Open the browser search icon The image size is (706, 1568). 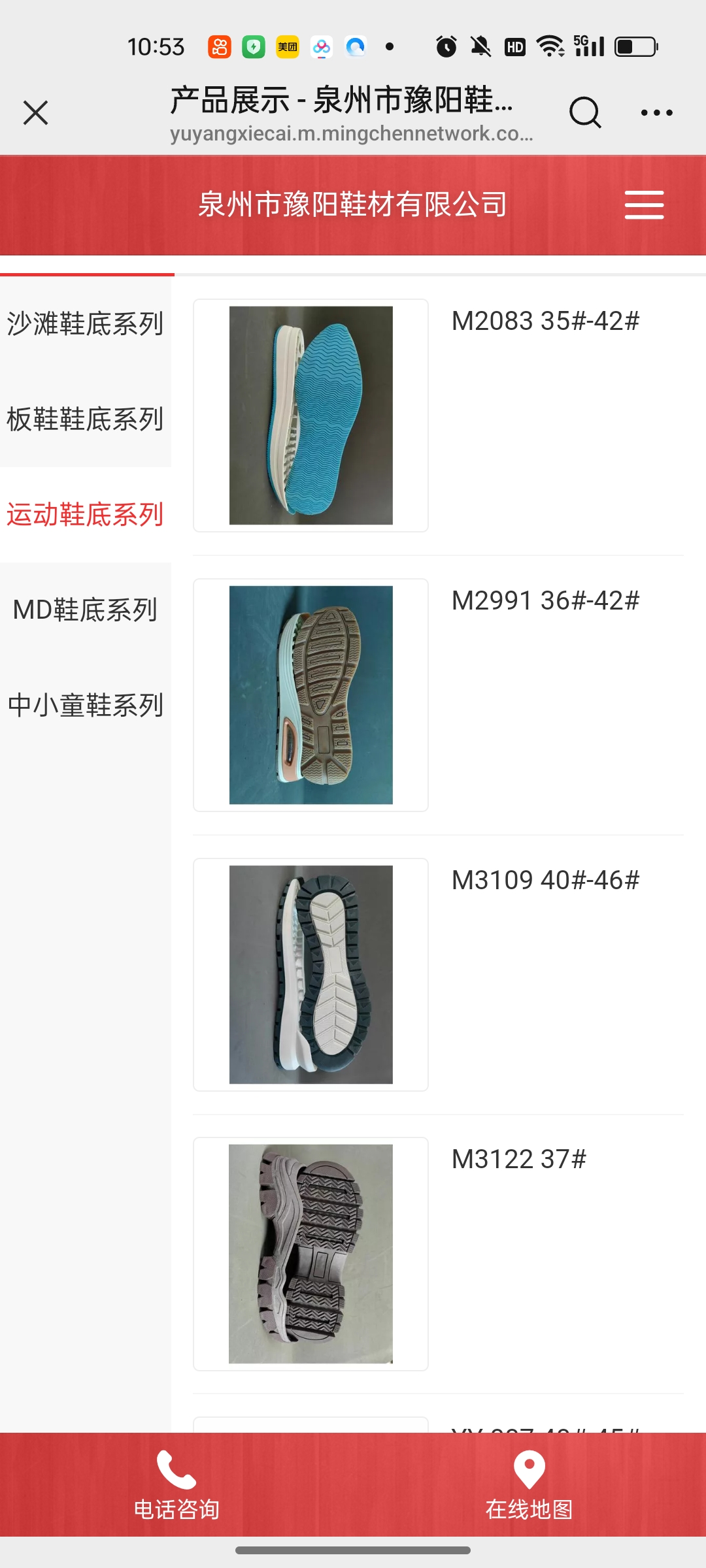point(584,112)
